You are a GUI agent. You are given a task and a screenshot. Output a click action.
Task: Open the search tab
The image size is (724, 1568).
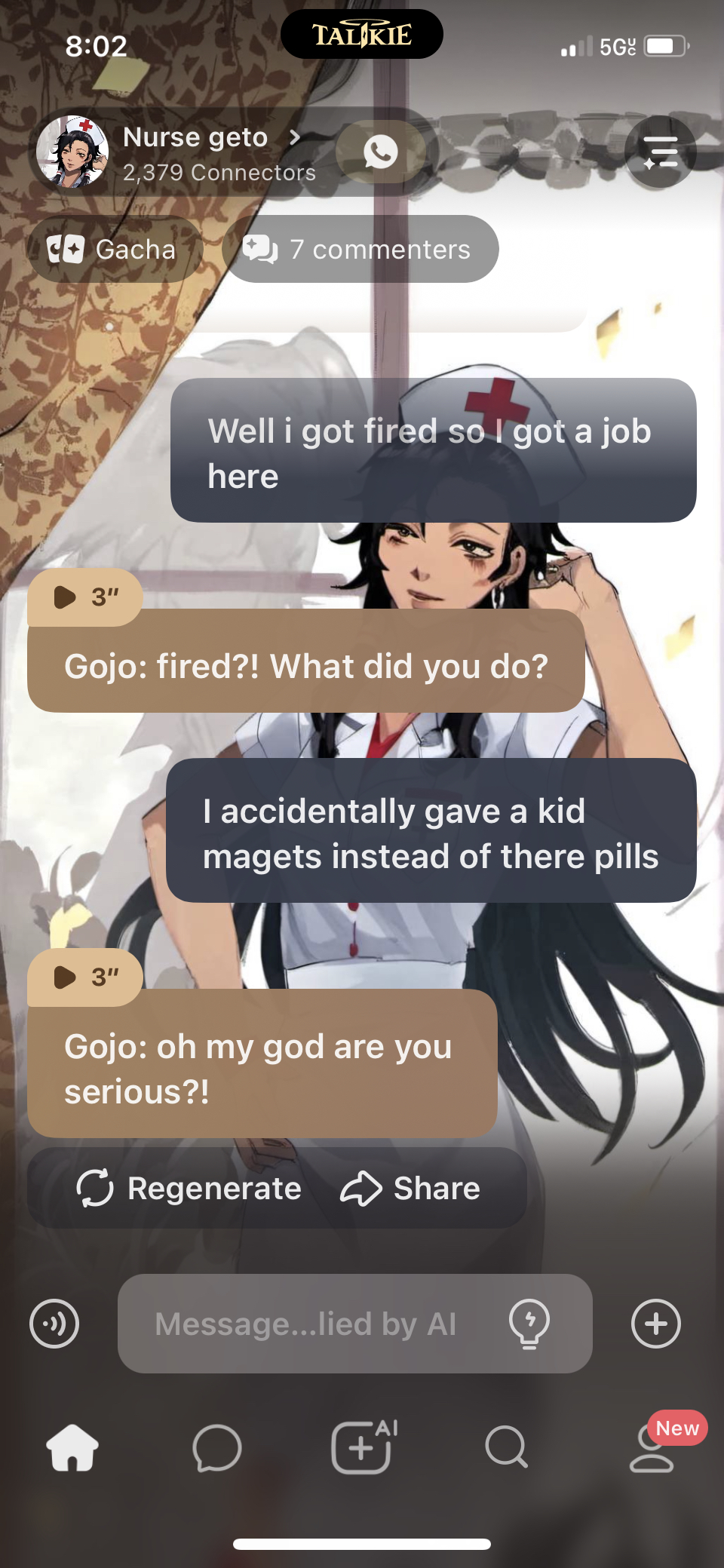tap(506, 1447)
